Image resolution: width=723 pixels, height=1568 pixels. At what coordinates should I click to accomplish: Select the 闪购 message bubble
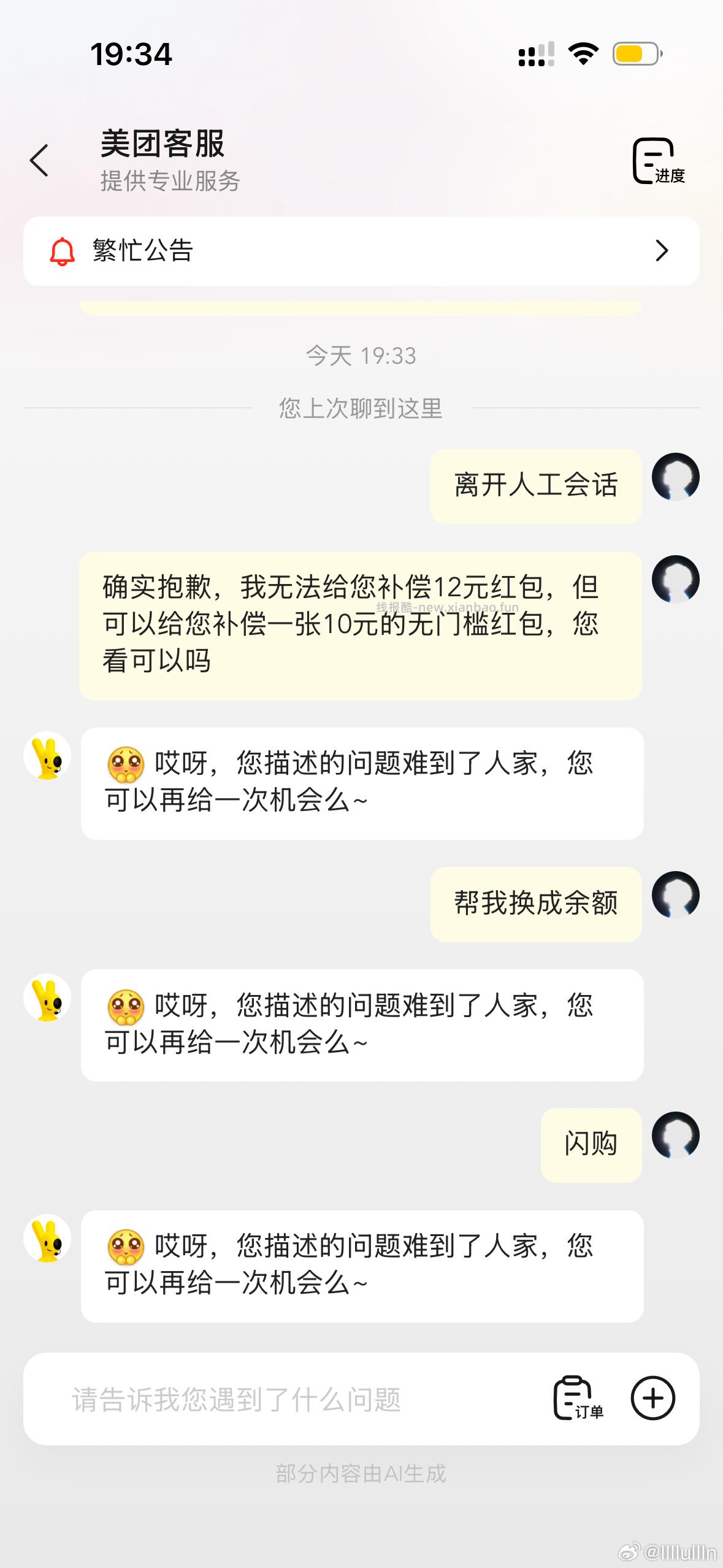pos(591,1142)
